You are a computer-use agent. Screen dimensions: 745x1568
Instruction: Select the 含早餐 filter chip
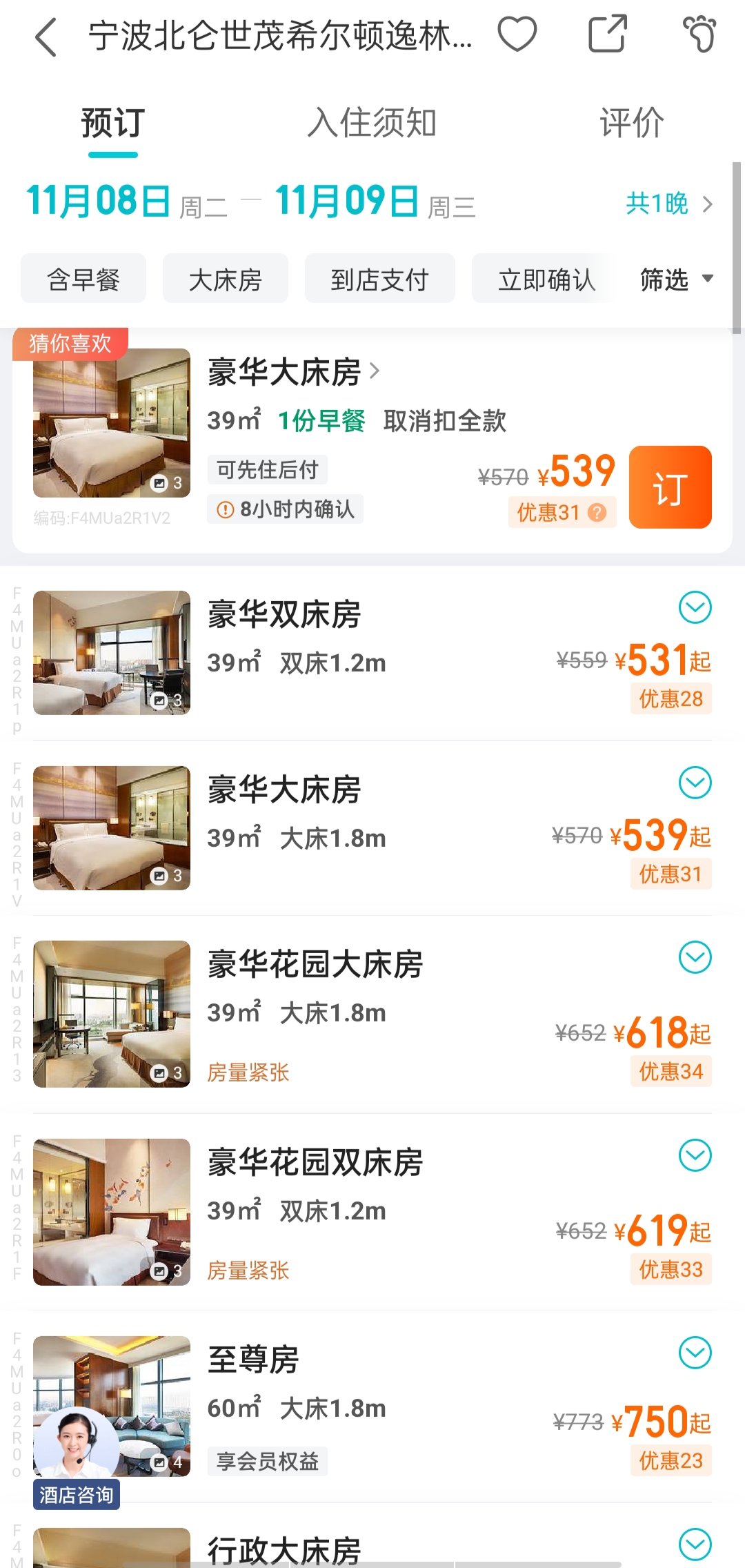83,279
